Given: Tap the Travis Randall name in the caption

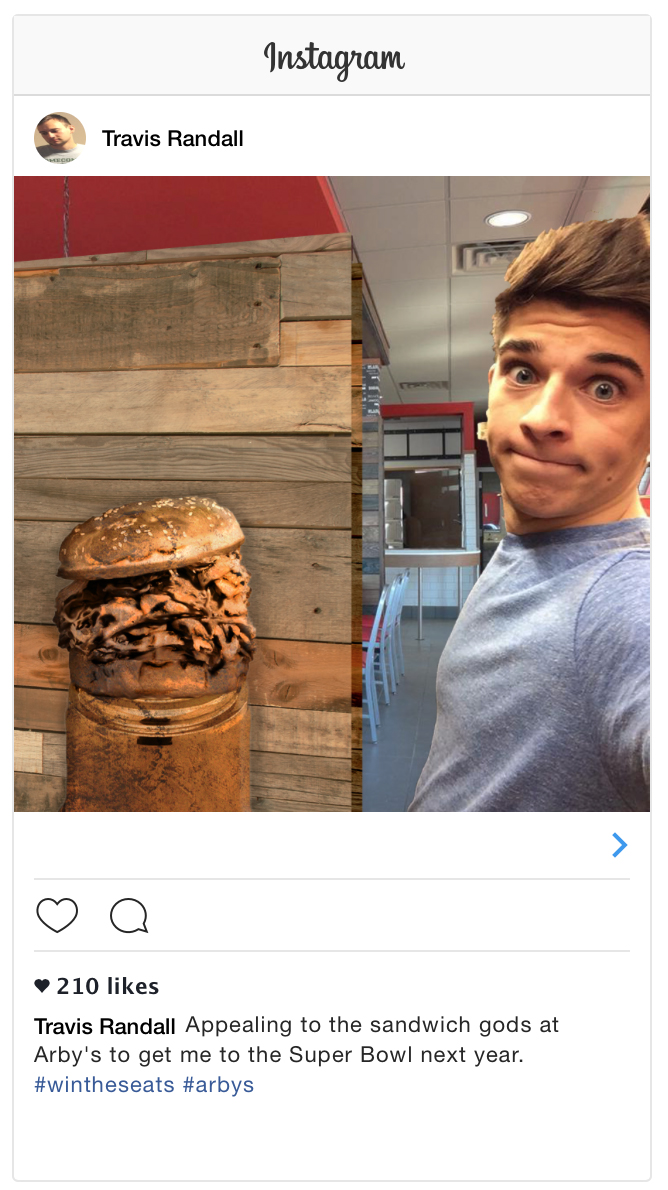Looking at the screenshot, I should point(105,1026).
